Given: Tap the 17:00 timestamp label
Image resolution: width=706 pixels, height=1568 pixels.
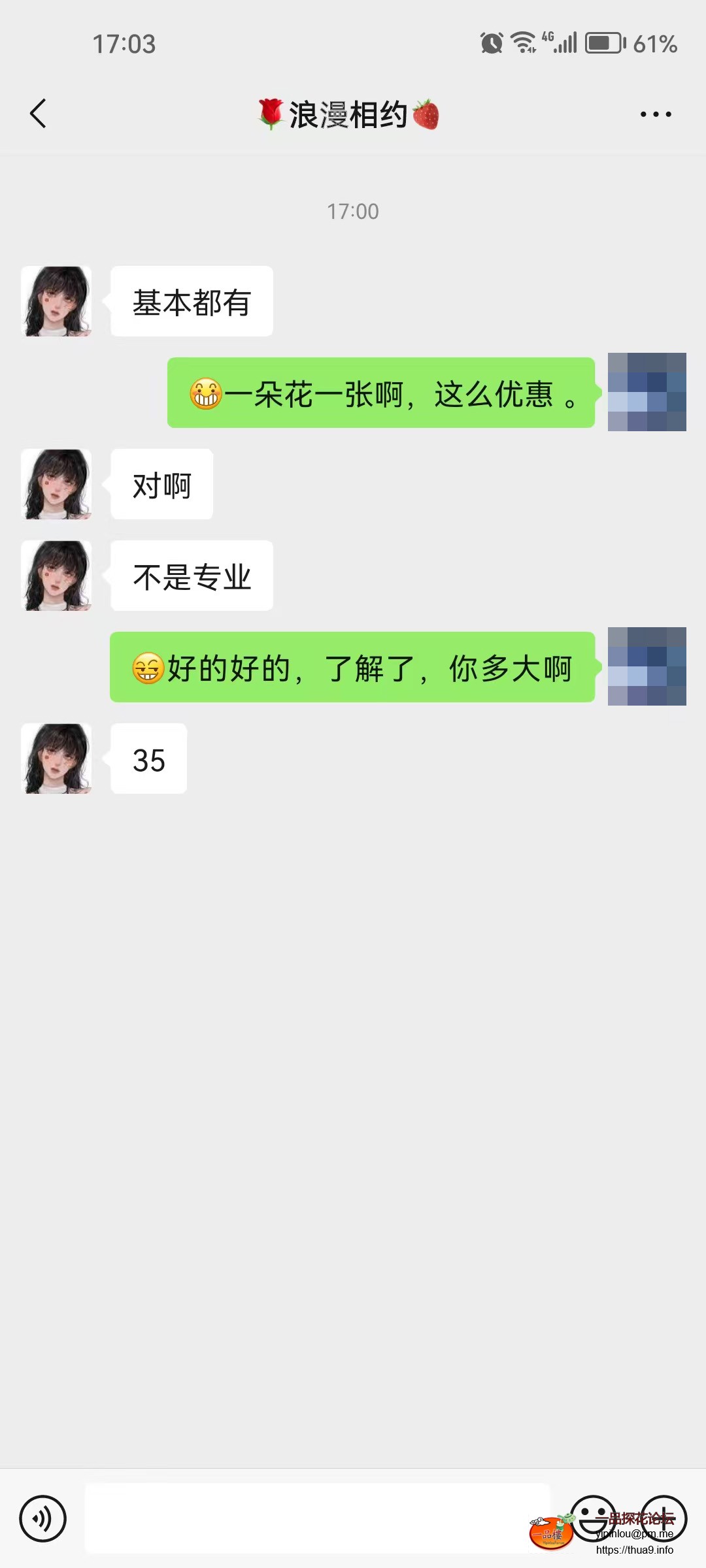Looking at the screenshot, I should [353, 210].
